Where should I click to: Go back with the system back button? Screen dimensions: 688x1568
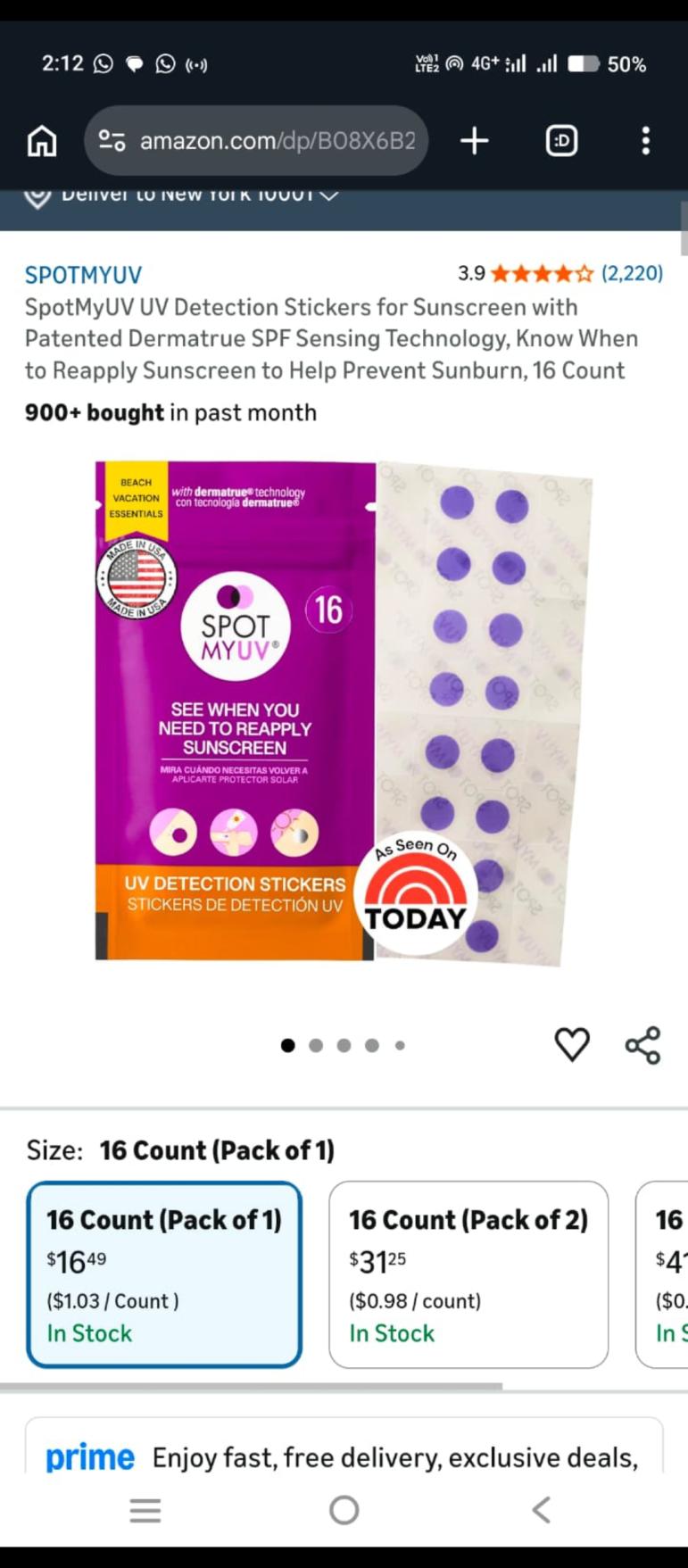pyautogui.click(x=541, y=1510)
